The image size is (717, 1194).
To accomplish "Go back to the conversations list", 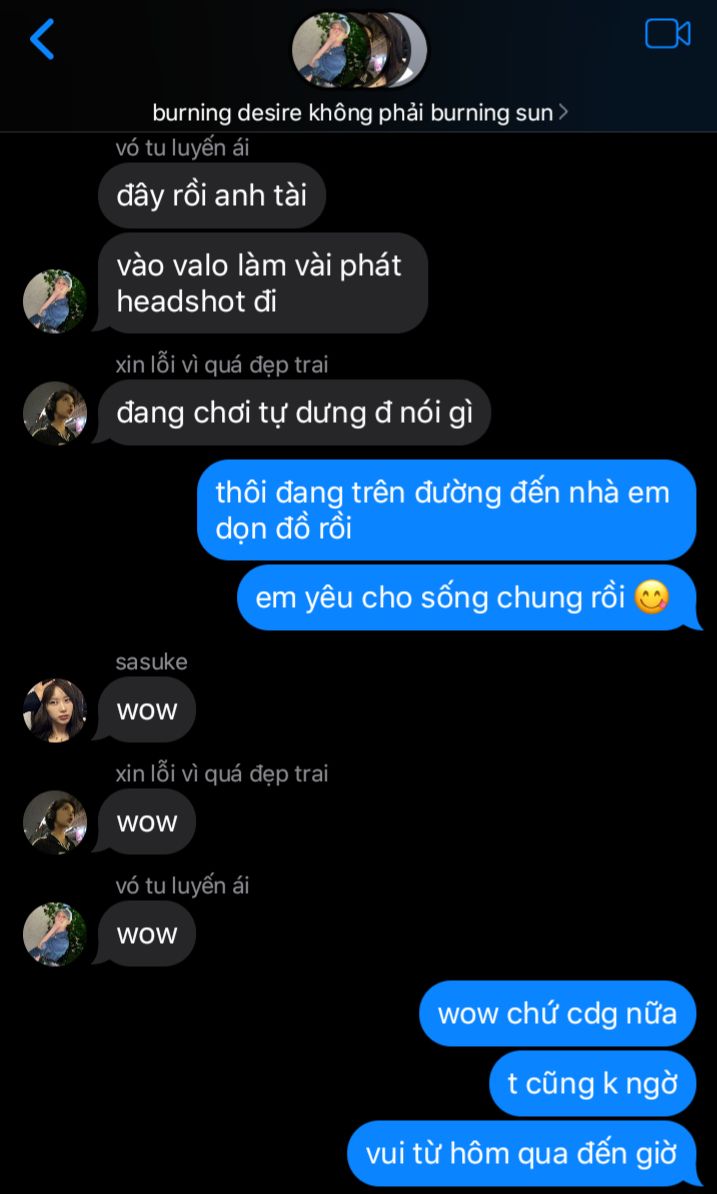I will [42, 39].
